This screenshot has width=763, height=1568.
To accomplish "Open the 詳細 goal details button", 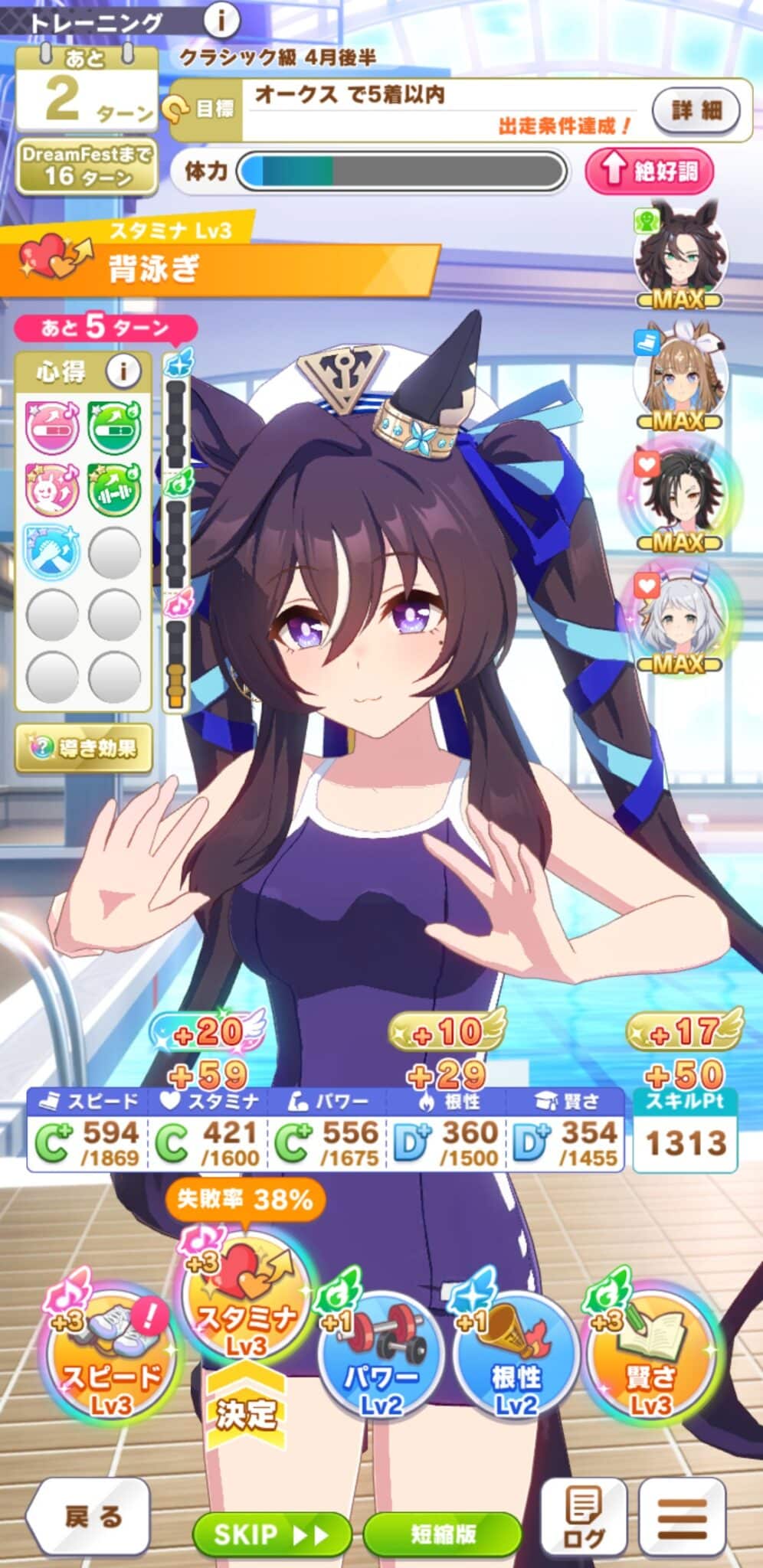I will pos(696,110).
